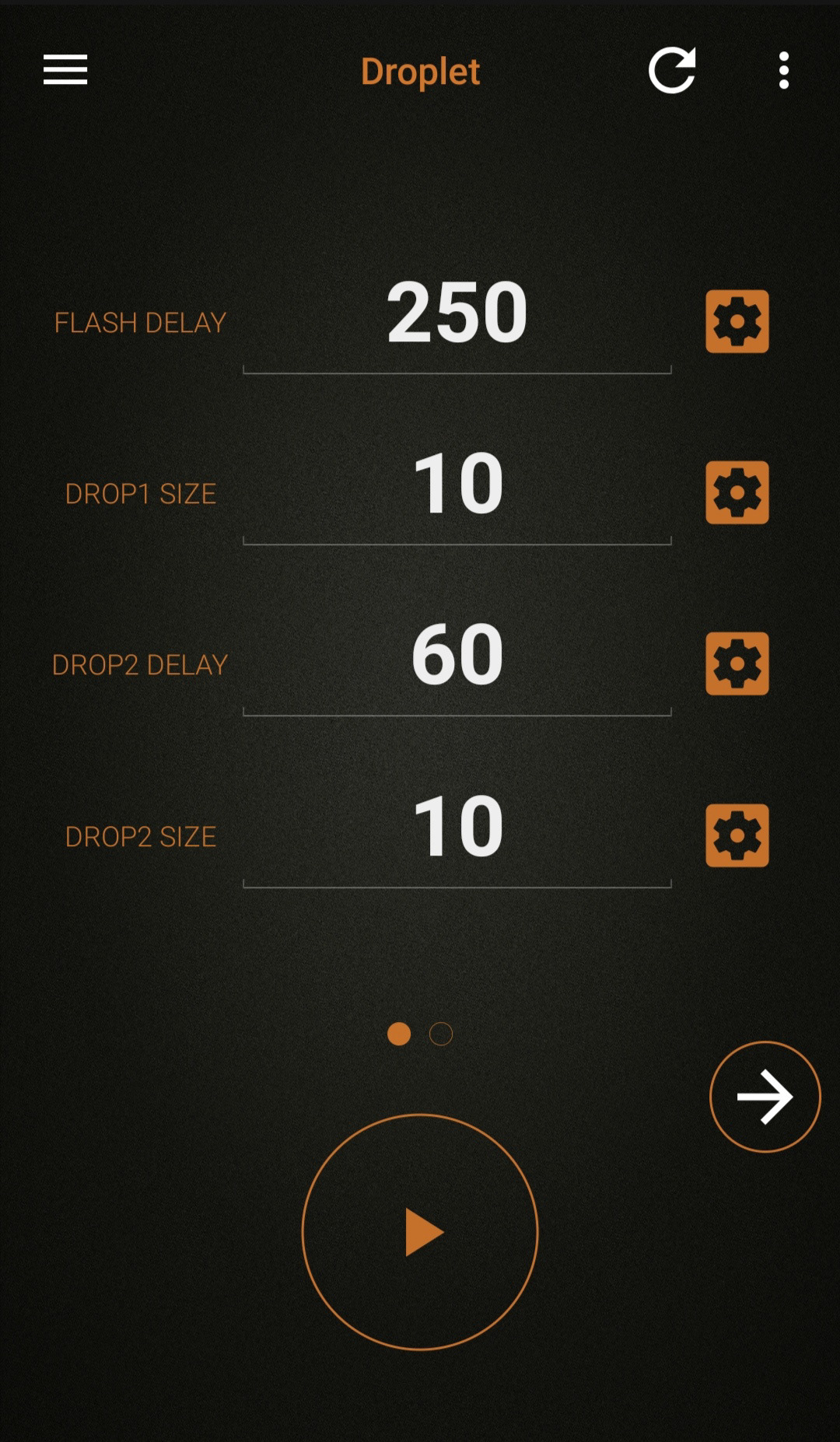This screenshot has height=1442, width=840.
Task: Select the second page indicator dot
Action: coord(441,1034)
